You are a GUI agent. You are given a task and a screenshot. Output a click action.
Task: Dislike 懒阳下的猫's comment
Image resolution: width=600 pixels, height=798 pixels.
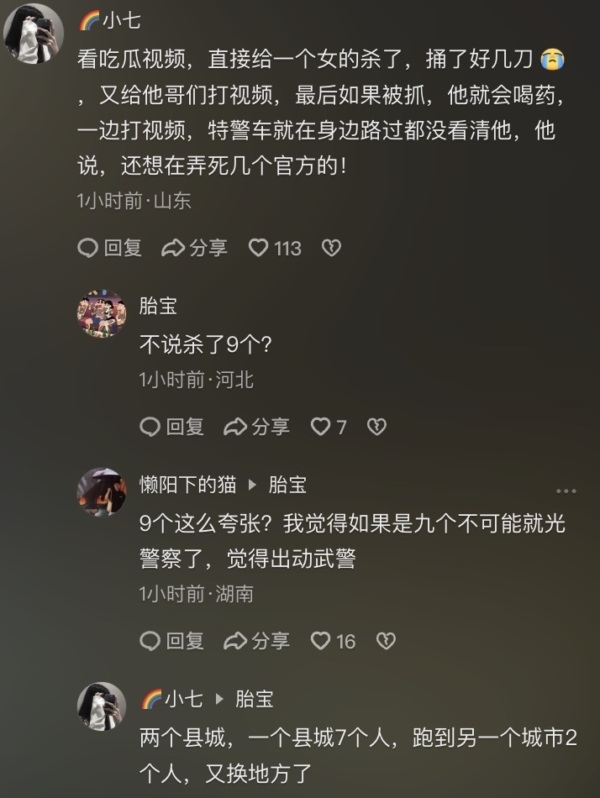(x=385, y=640)
